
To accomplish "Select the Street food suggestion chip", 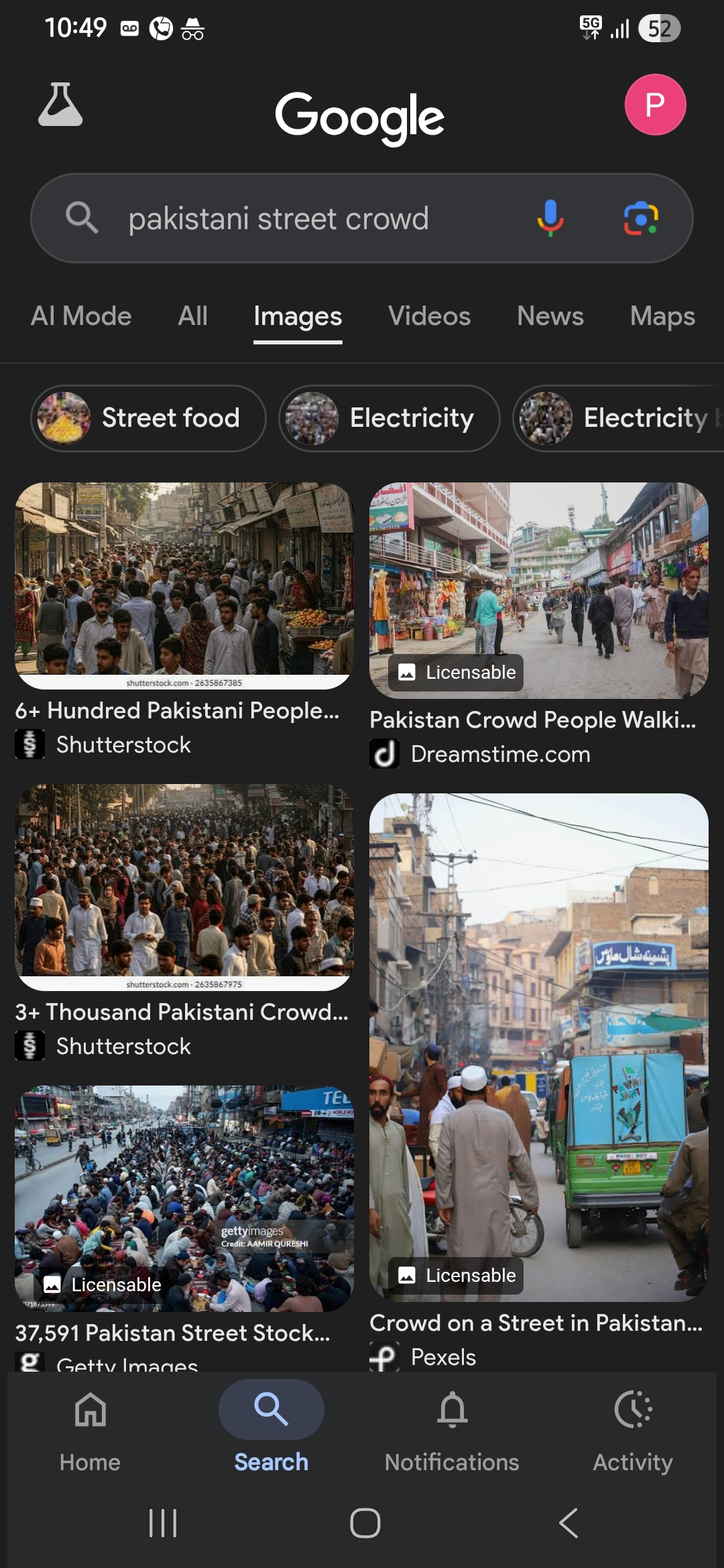I will pyautogui.click(x=148, y=418).
